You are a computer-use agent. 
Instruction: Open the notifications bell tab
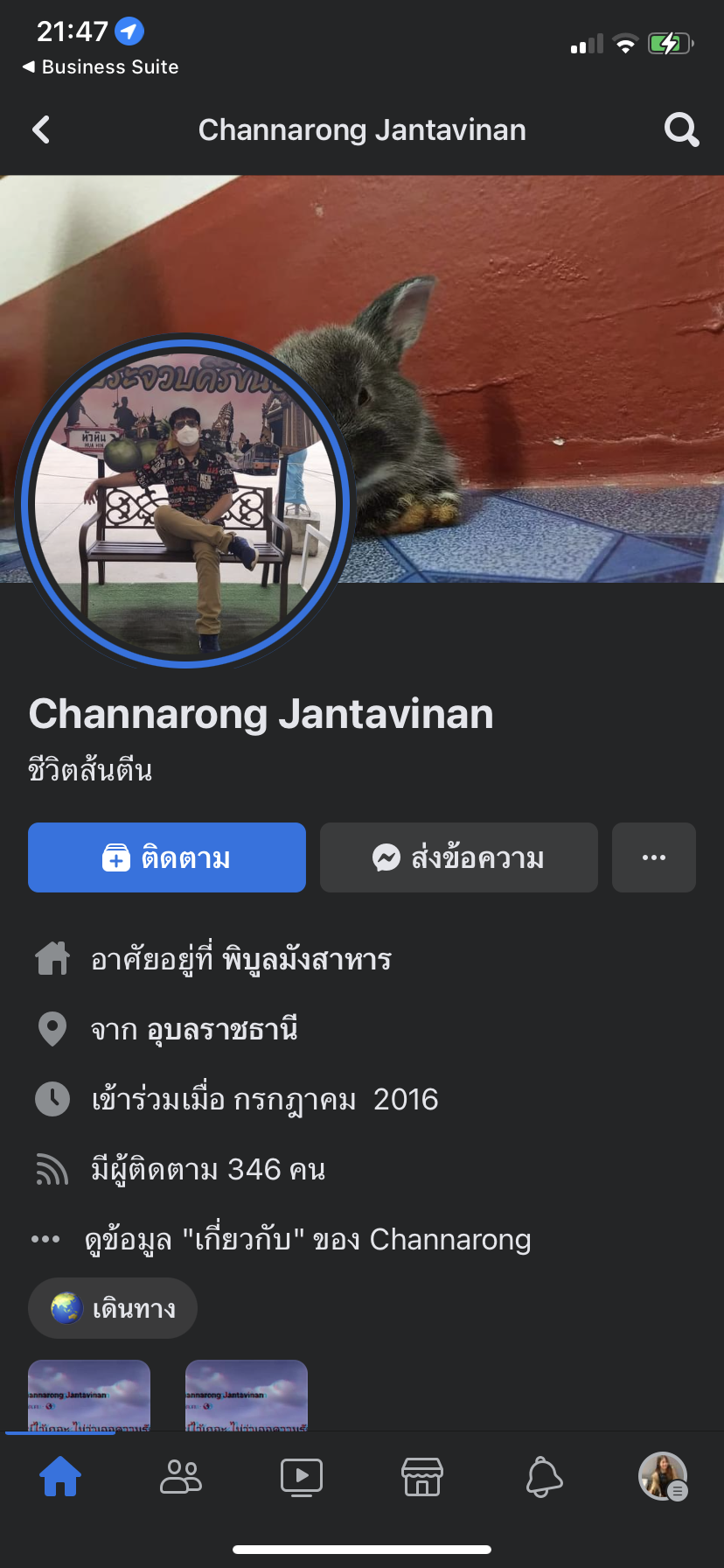point(543,1477)
